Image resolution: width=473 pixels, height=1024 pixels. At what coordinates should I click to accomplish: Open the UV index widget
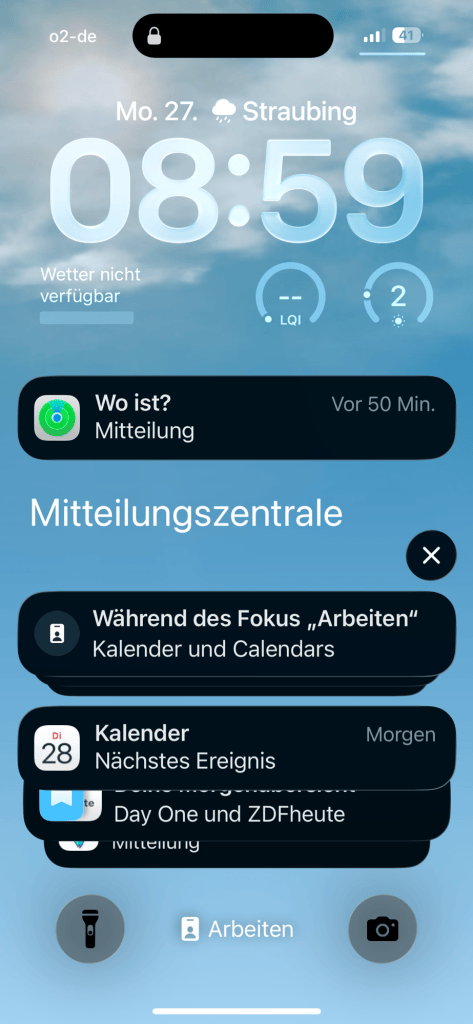(x=398, y=297)
